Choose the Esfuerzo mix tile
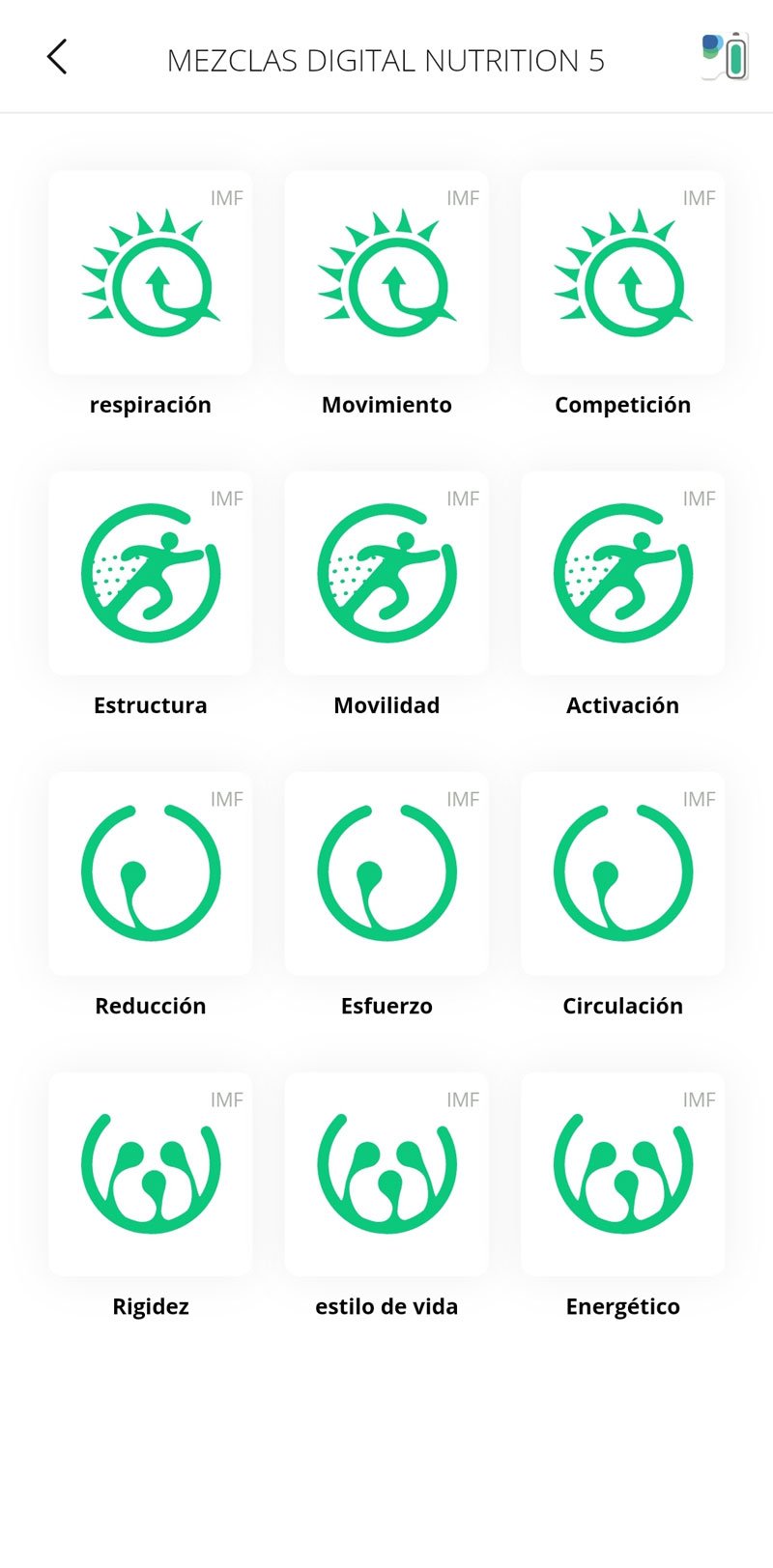Screen dimensions: 773x1568 (386, 874)
